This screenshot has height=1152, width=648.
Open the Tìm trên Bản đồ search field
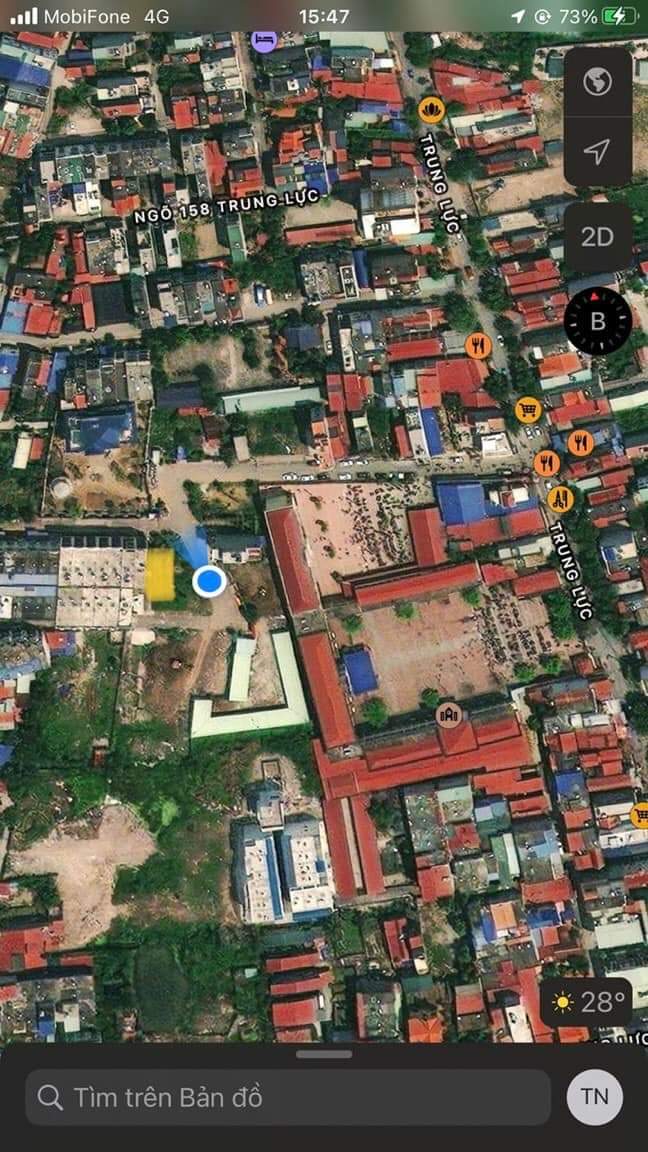[x=288, y=1097]
